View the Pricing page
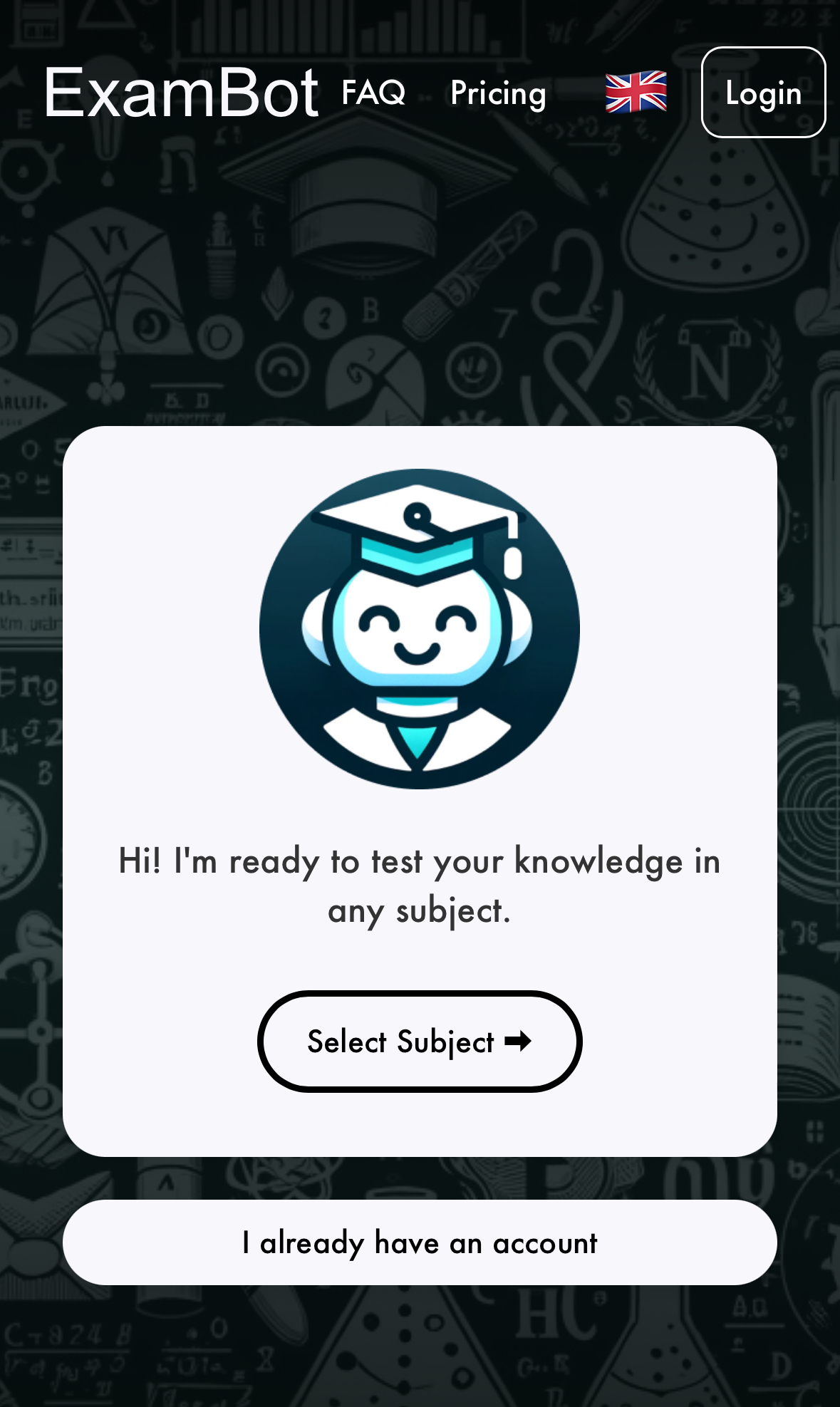 tap(498, 93)
